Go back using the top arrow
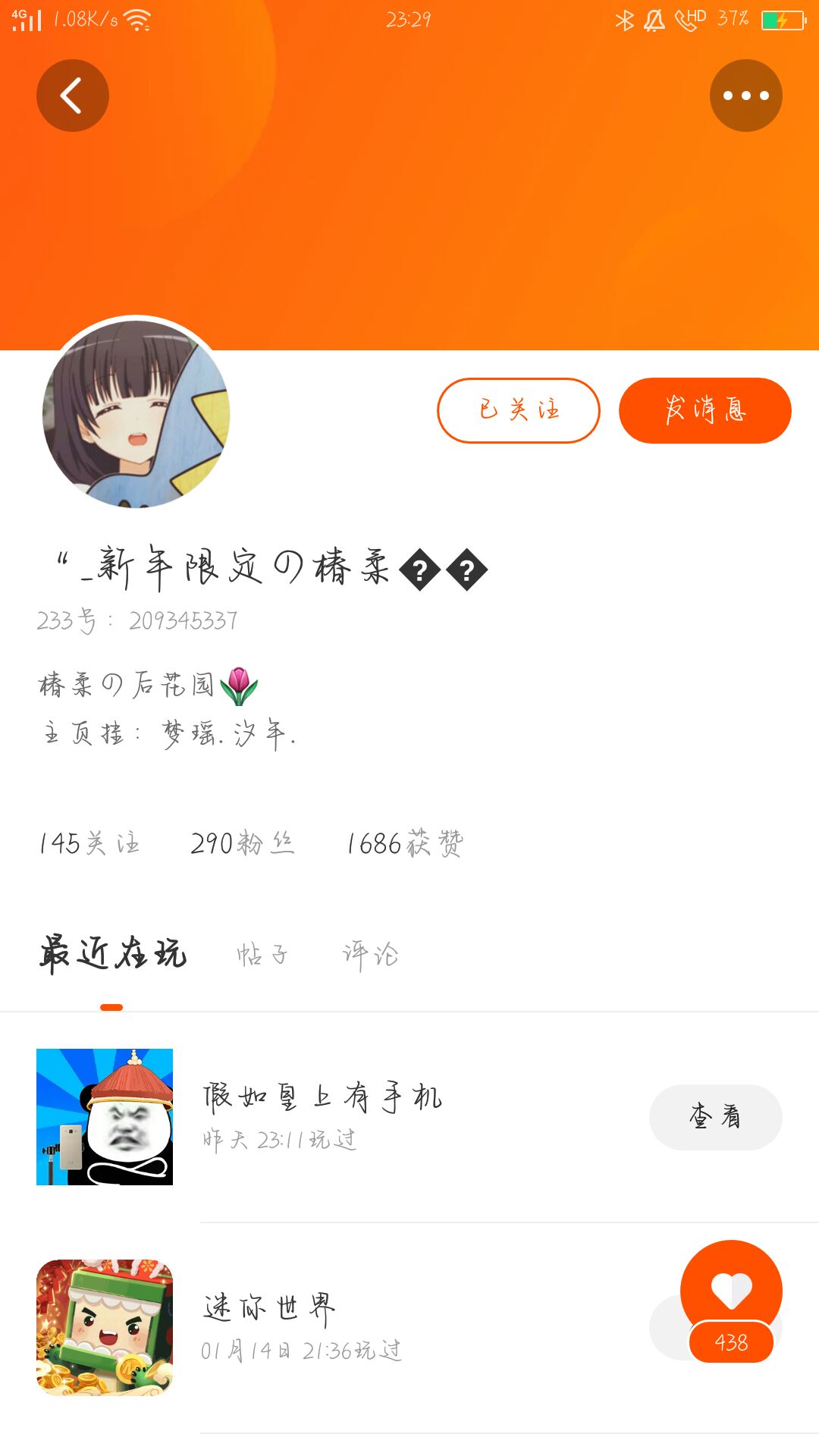Image resolution: width=819 pixels, height=1456 pixels. point(73,96)
